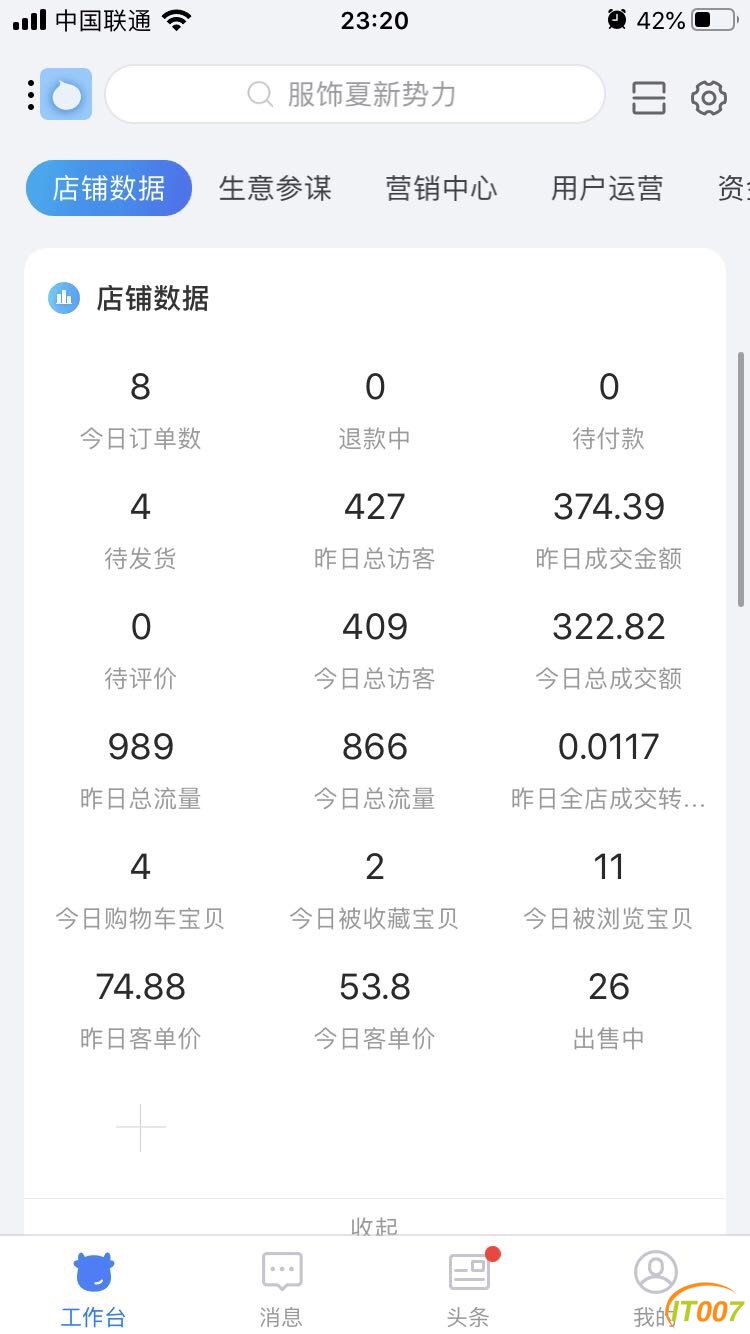The image size is (750, 1334).
Task: Go to the 消息 tab
Action: 281,1289
